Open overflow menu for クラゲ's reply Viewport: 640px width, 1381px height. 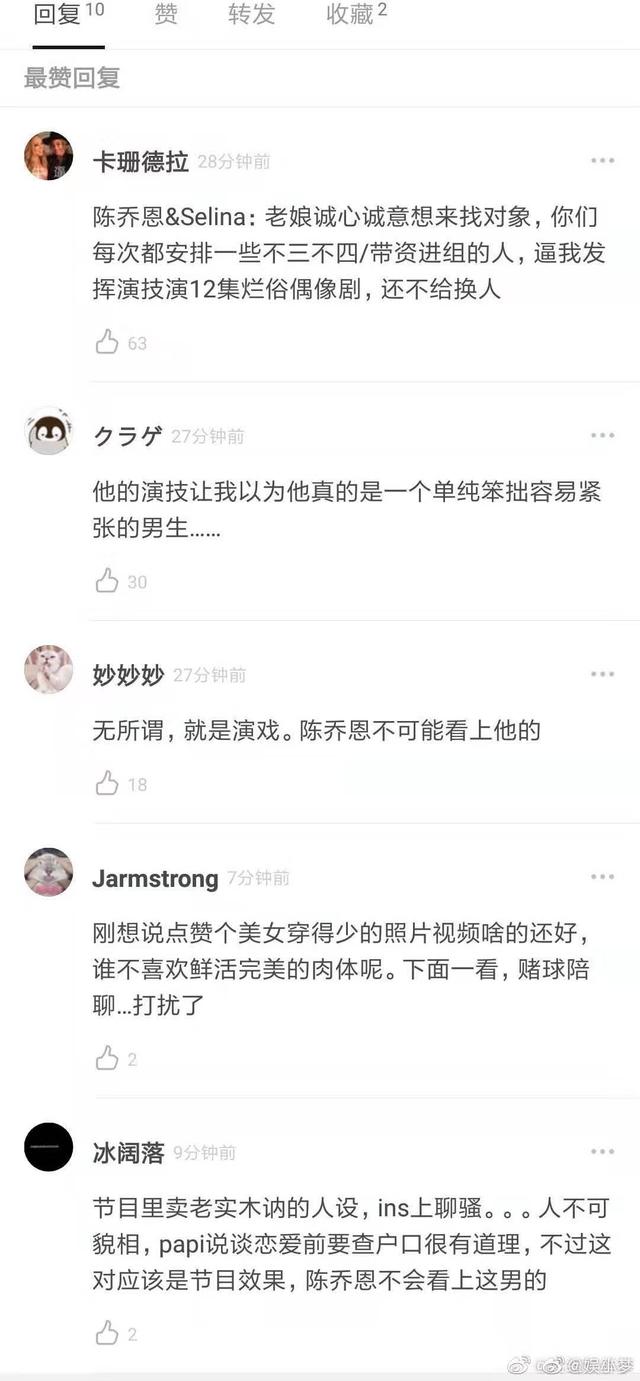coord(602,436)
